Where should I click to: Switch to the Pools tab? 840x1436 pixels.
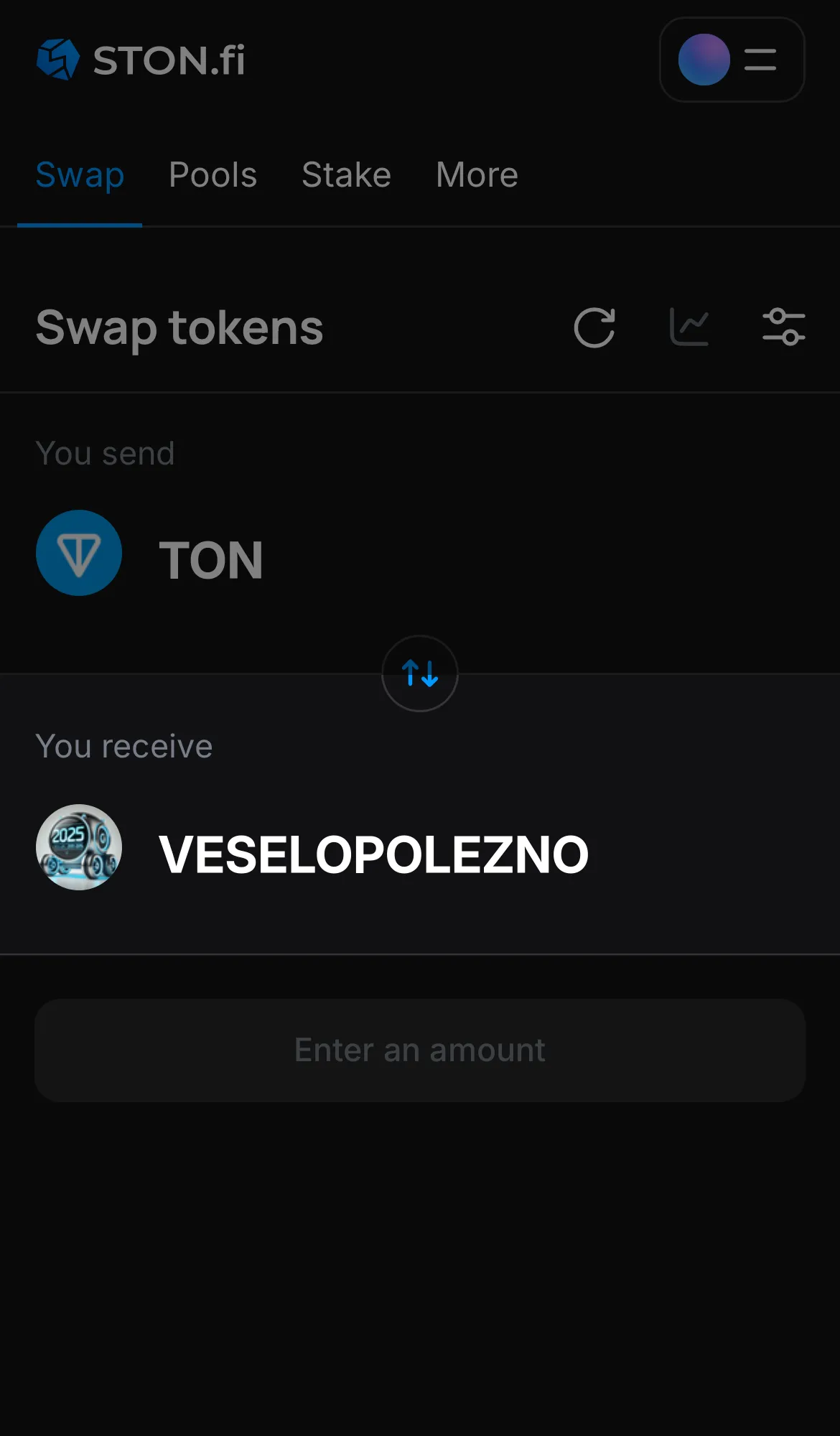[x=213, y=174]
